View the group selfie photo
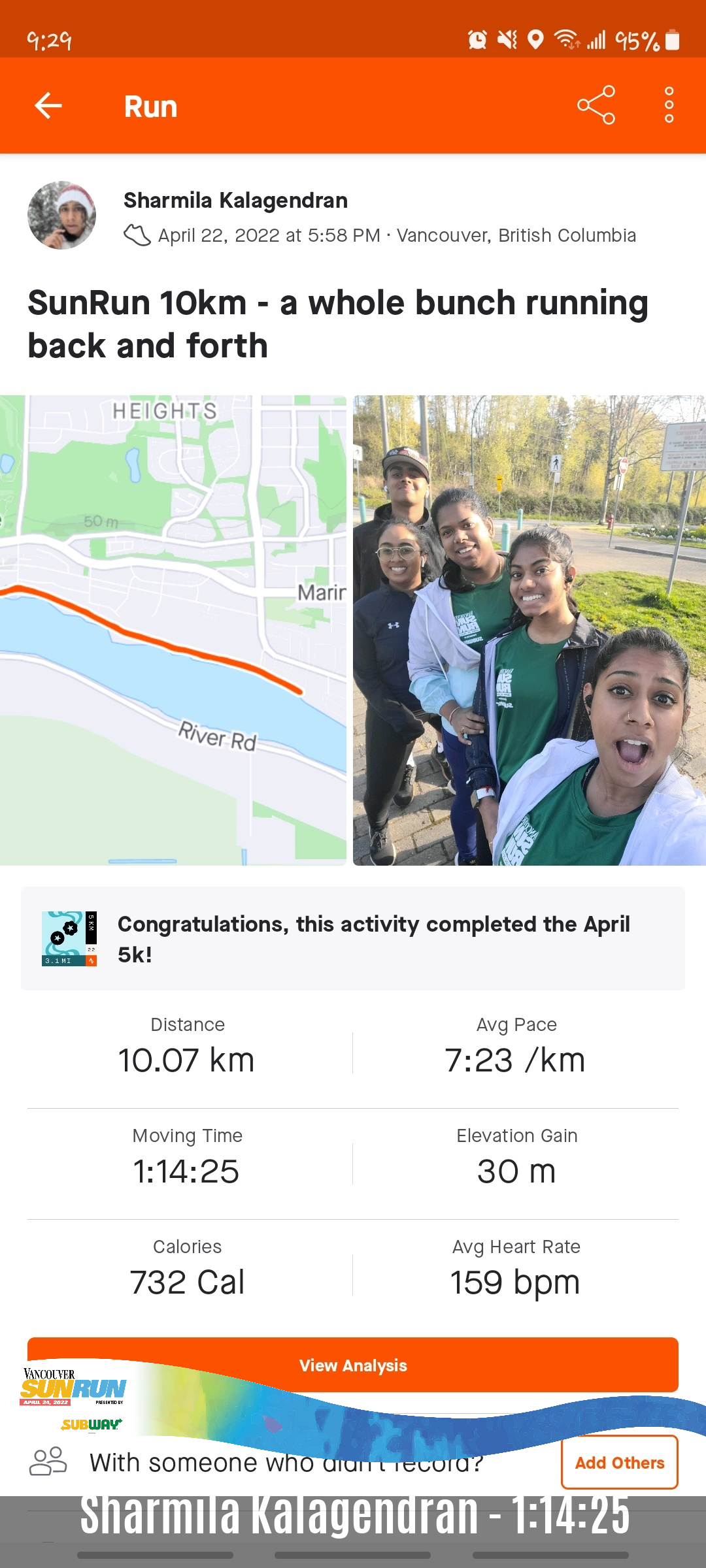Screen dimensions: 706x1568 pyautogui.click(x=529, y=630)
